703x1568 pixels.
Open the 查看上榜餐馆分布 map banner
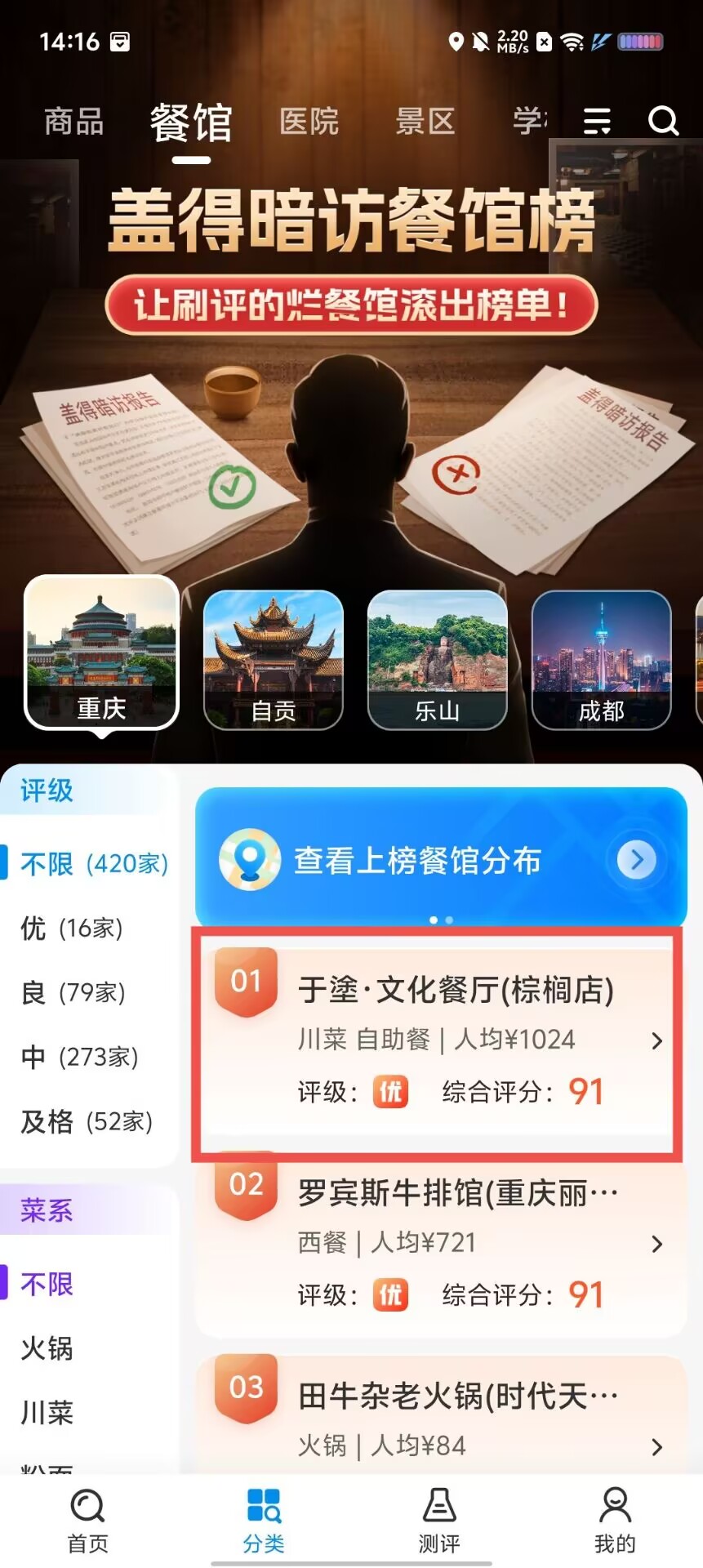click(x=441, y=860)
